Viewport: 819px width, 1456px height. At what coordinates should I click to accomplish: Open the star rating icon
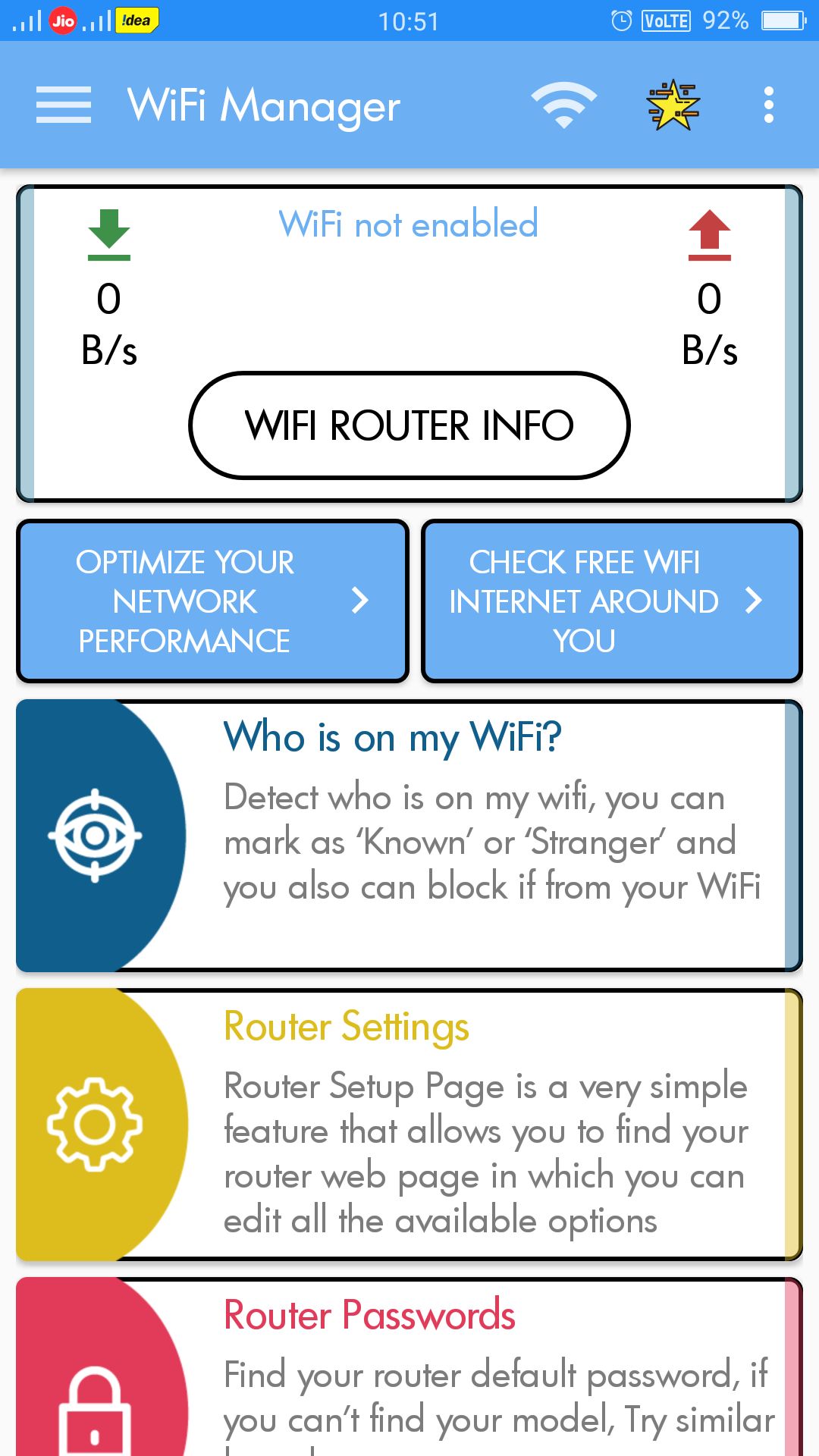pos(673,105)
